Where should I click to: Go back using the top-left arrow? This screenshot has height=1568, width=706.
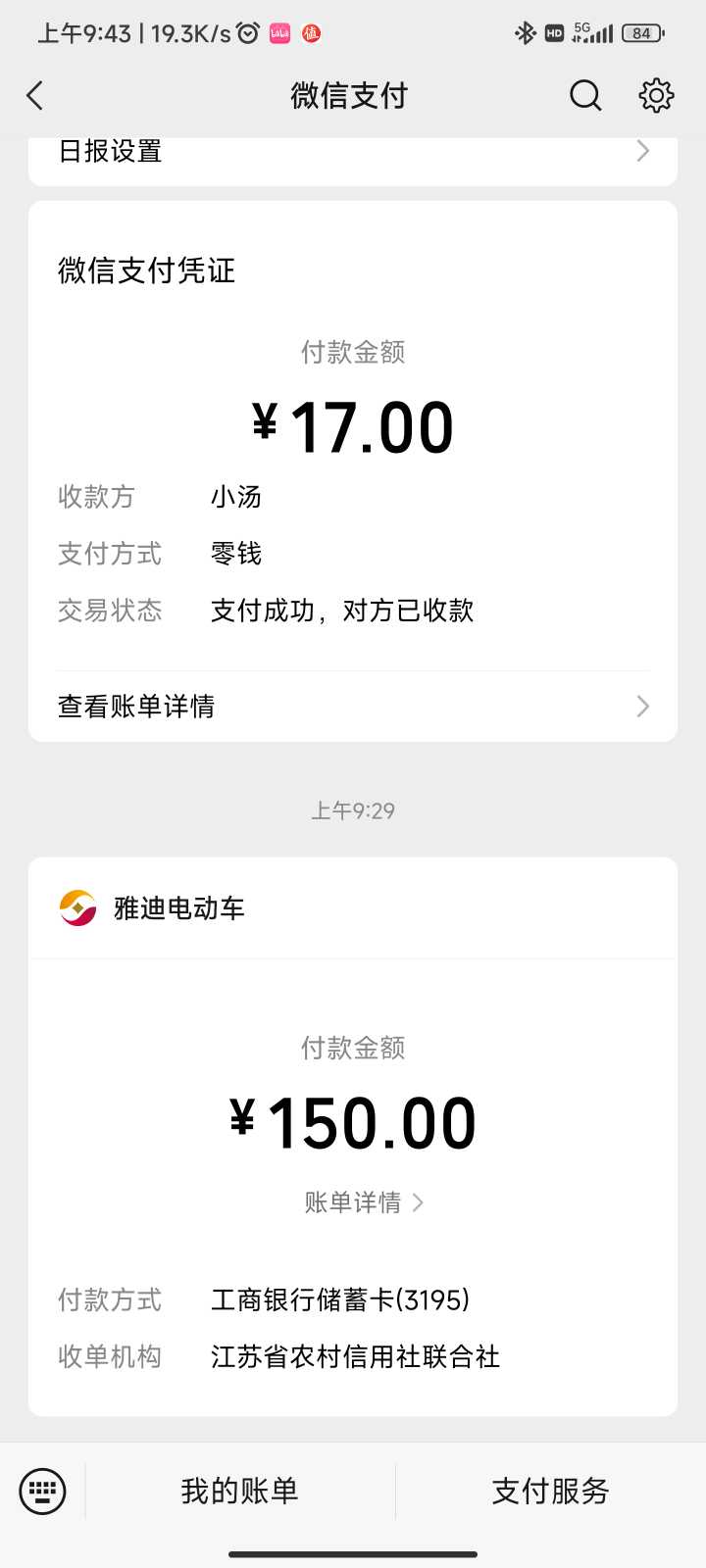(35, 95)
